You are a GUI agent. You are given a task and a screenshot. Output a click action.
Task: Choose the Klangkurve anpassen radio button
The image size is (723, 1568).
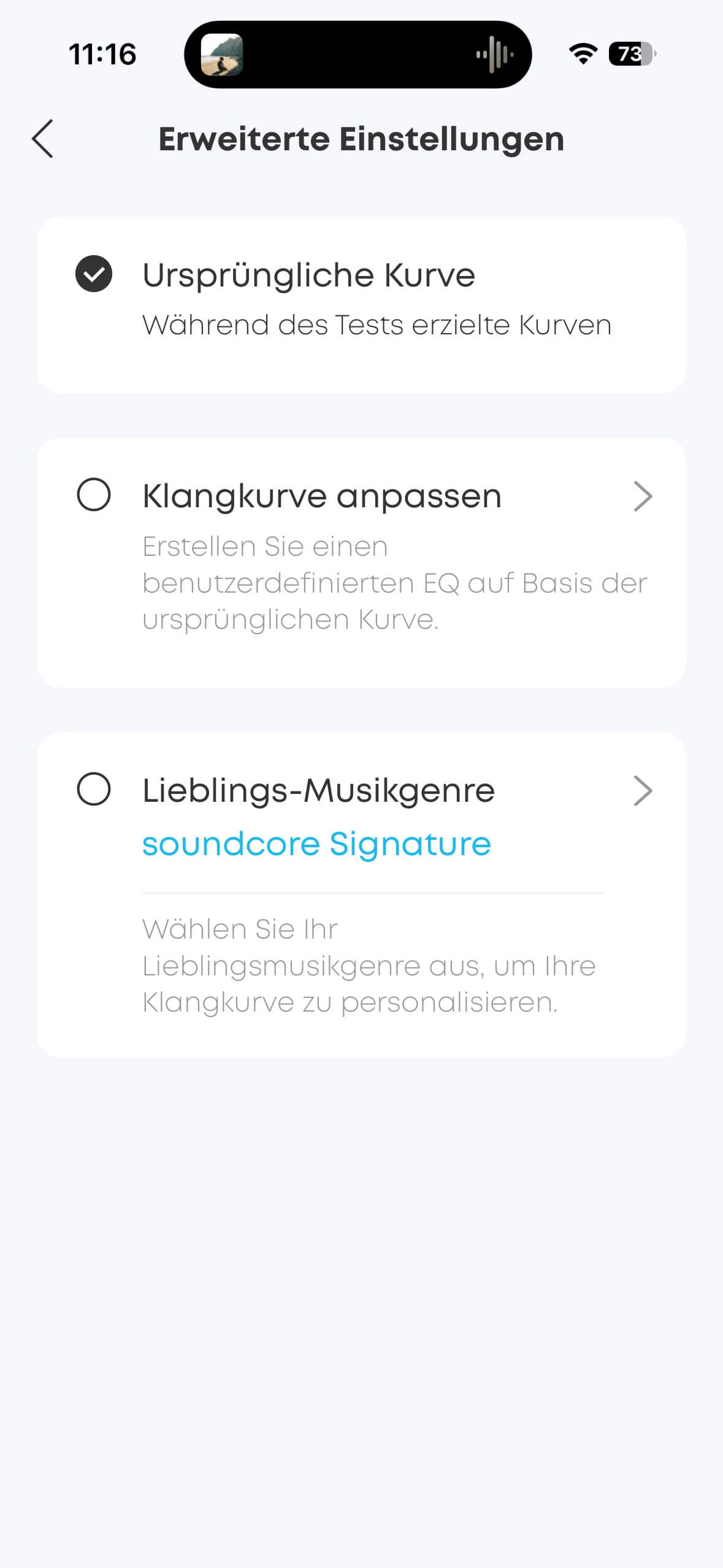pos(94,494)
